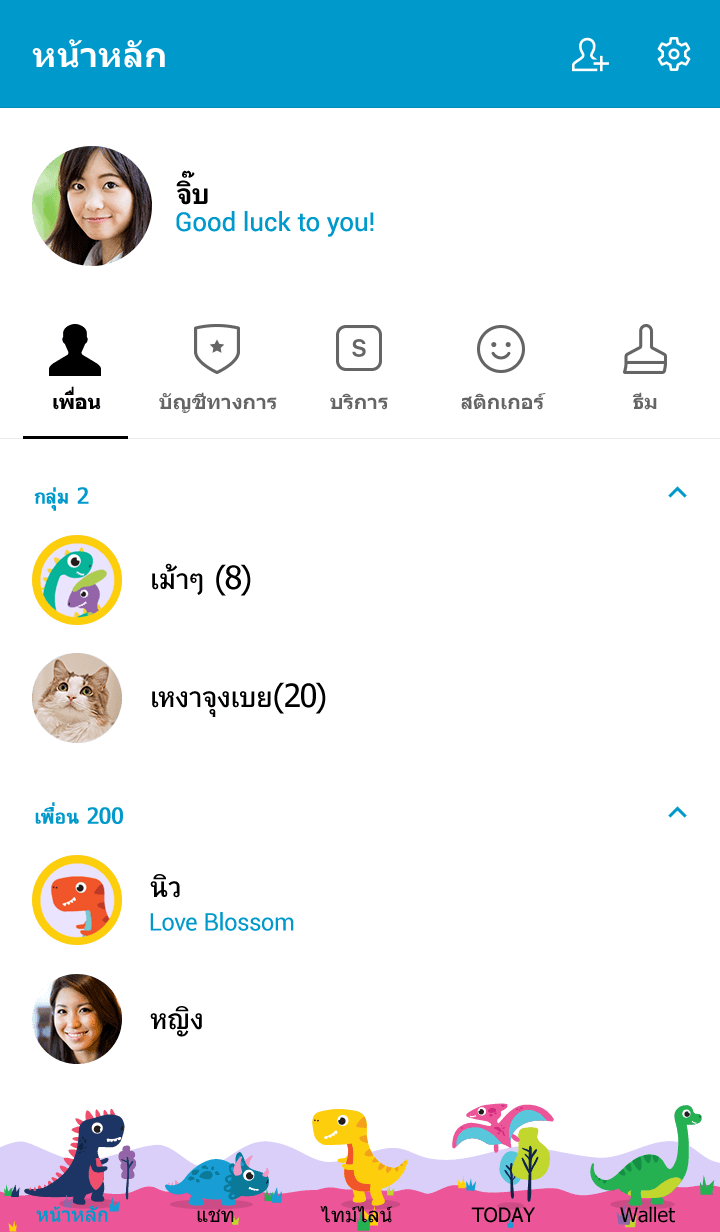
Task: Switch to the สติกเกอร์ tab
Action: coord(501,370)
